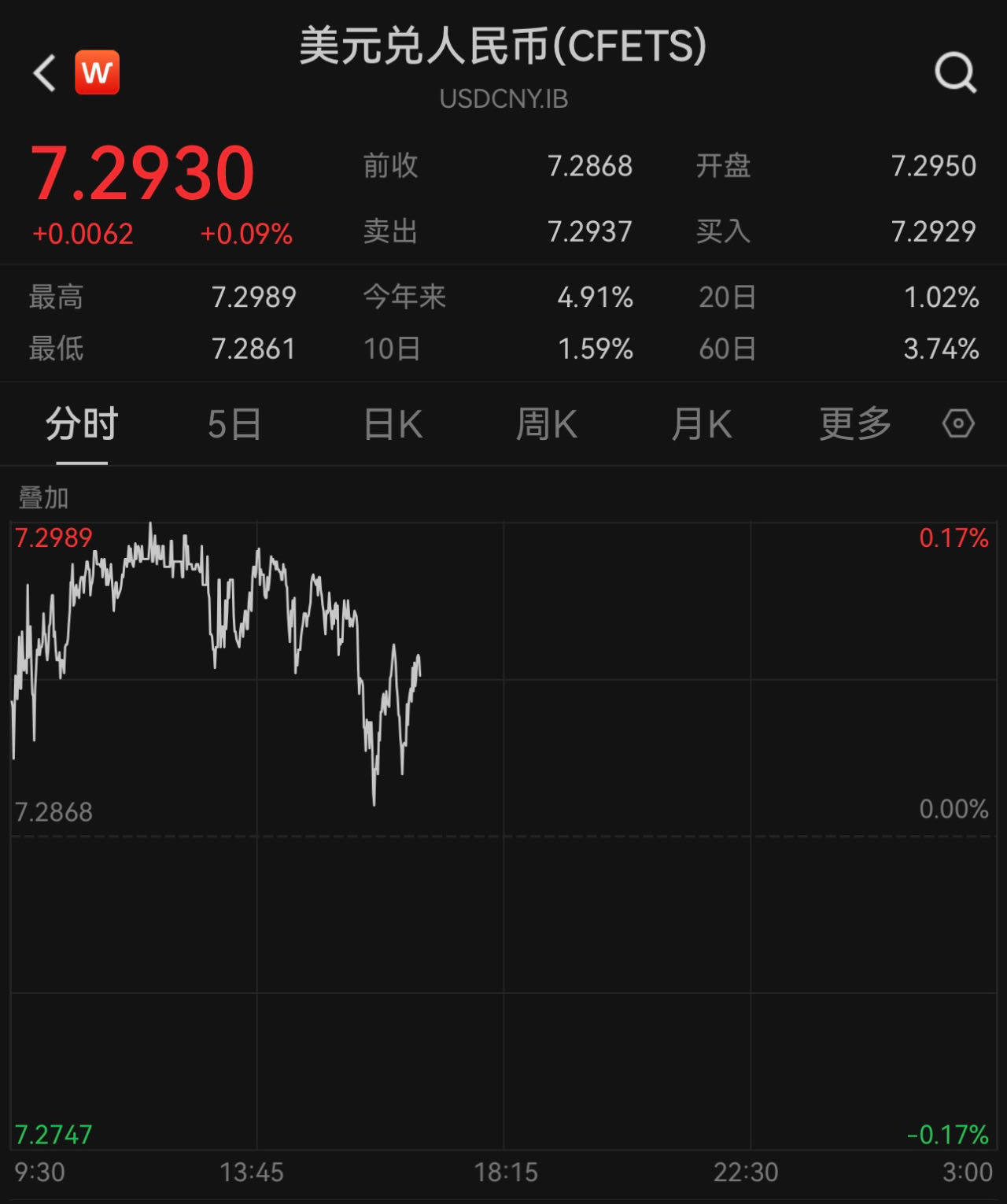Go back using the top-left arrow
The image size is (1007, 1204).
[45, 73]
